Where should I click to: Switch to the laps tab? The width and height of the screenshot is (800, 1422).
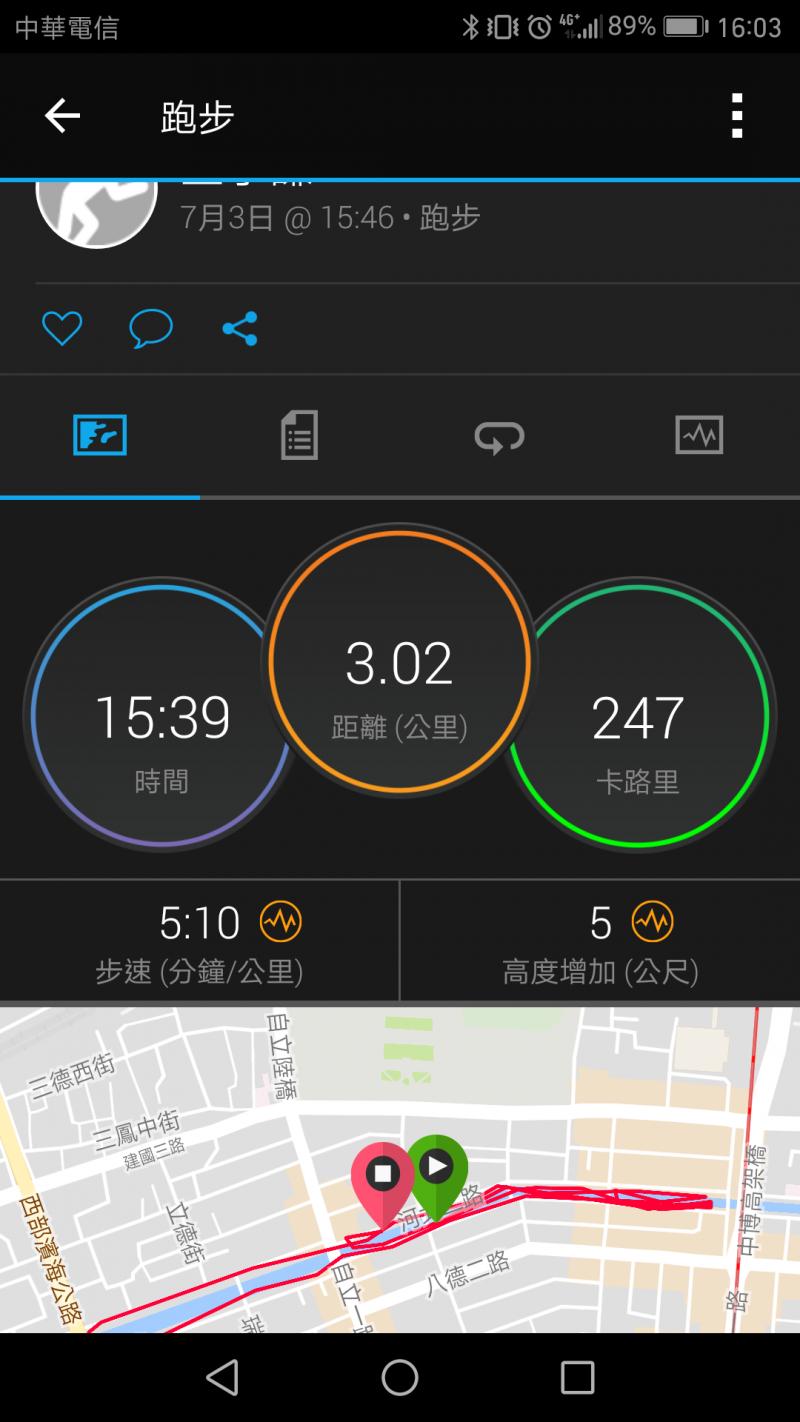click(x=499, y=436)
